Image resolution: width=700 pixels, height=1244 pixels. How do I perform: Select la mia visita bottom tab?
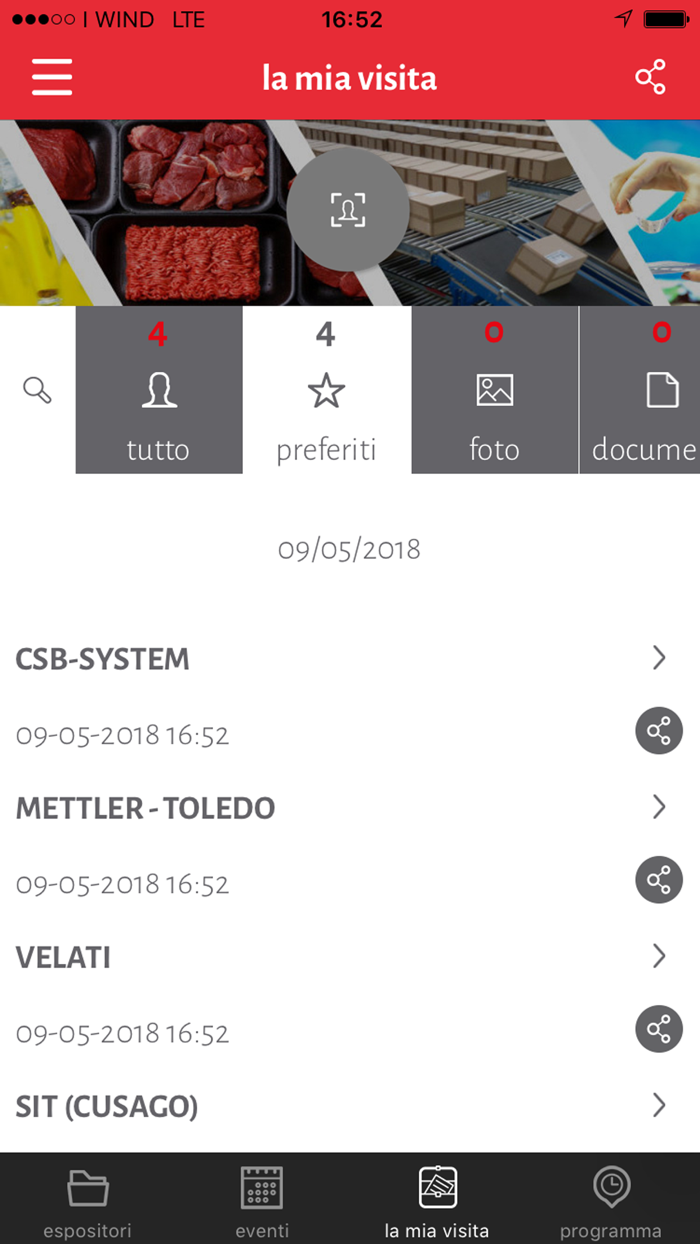[x=437, y=1200]
